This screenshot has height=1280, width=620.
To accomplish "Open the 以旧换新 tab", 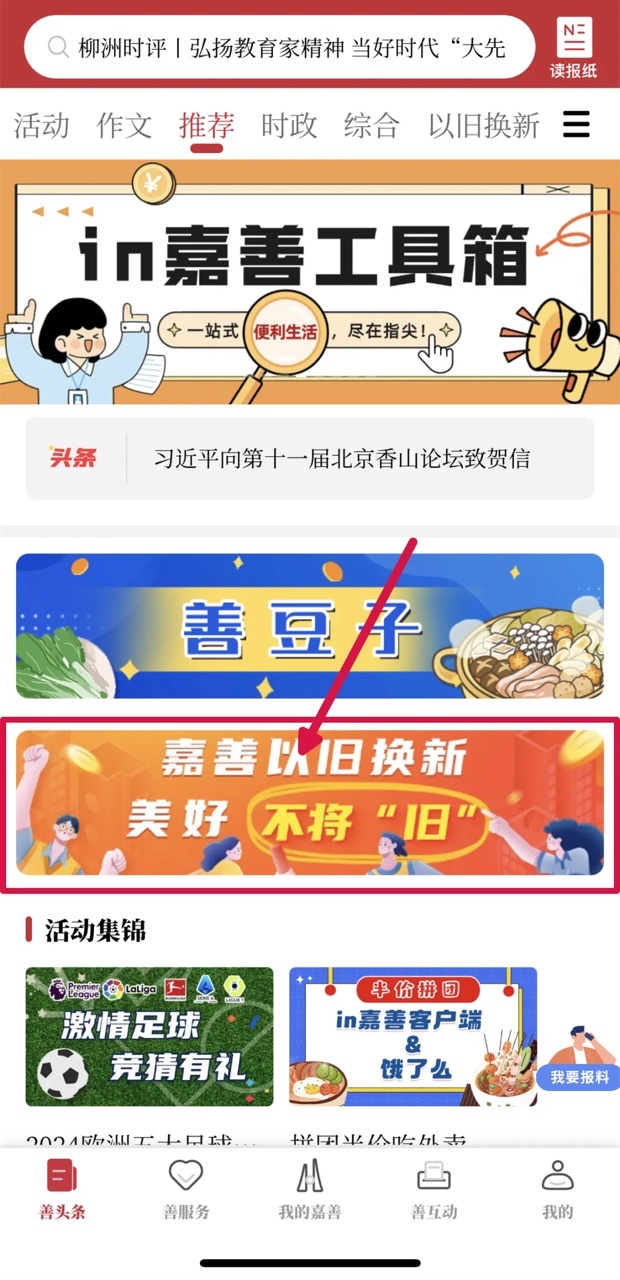I will click(x=483, y=125).
